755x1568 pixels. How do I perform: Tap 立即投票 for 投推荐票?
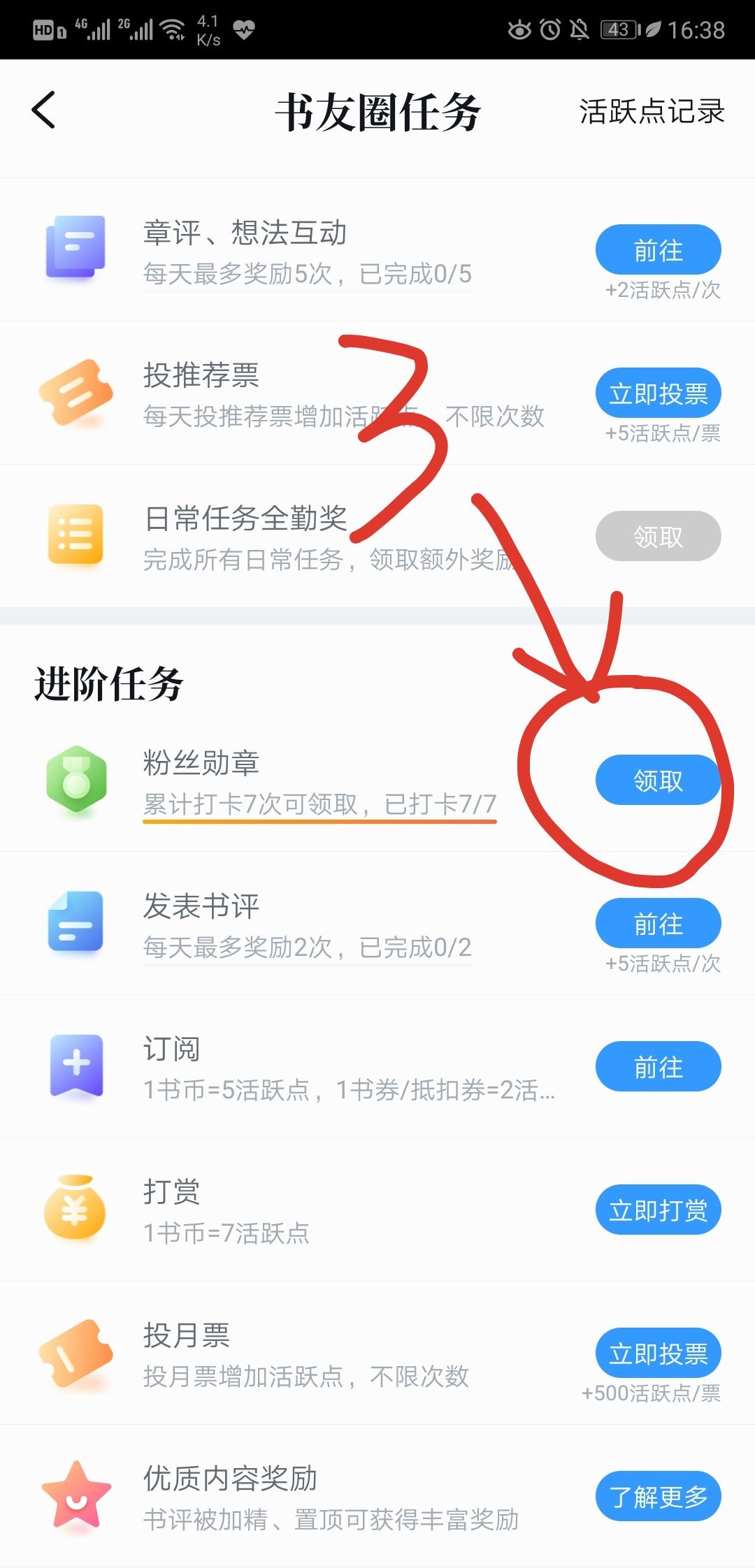(658, 393)
